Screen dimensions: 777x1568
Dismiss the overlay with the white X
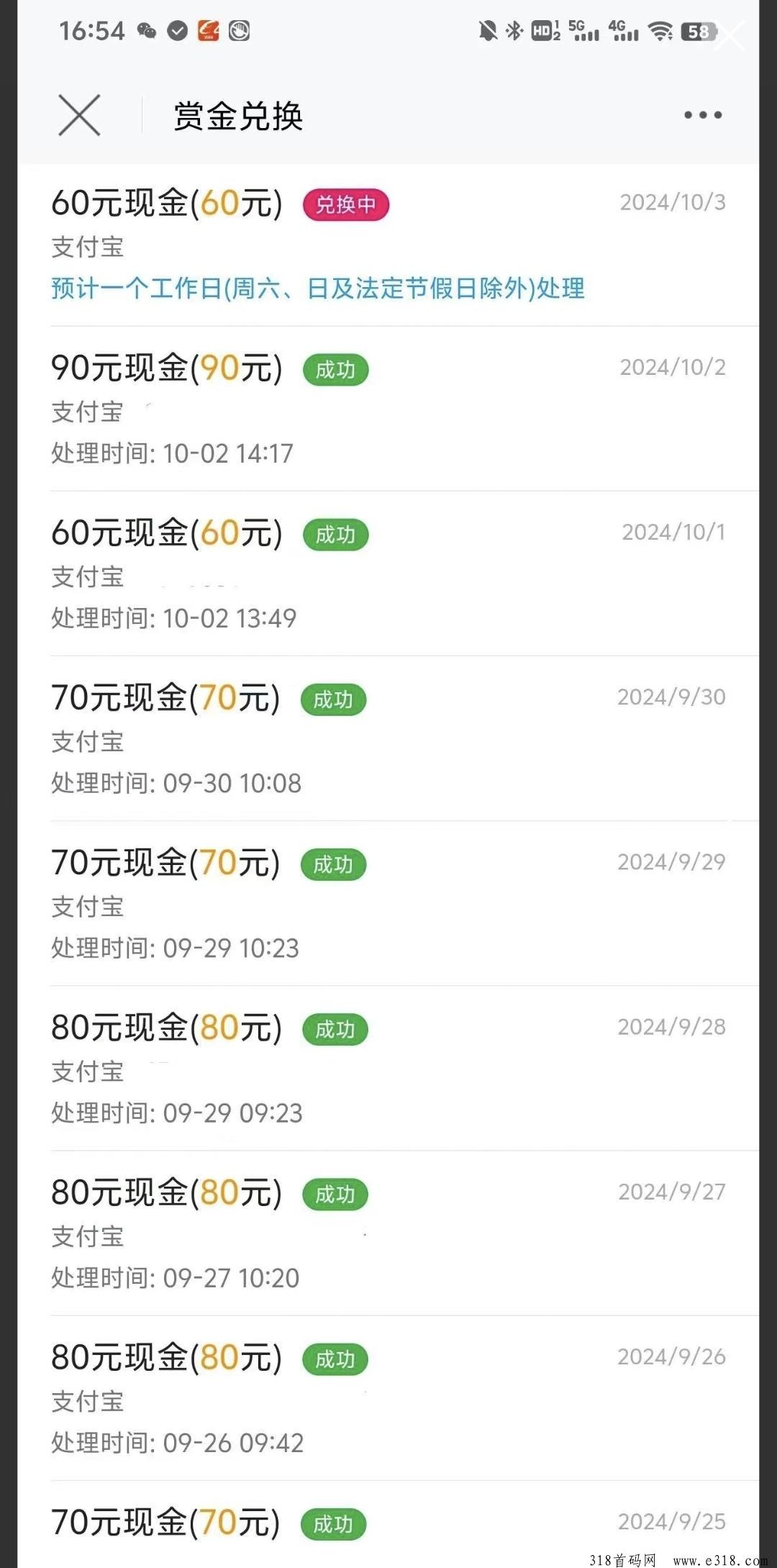tap(731, 35)
